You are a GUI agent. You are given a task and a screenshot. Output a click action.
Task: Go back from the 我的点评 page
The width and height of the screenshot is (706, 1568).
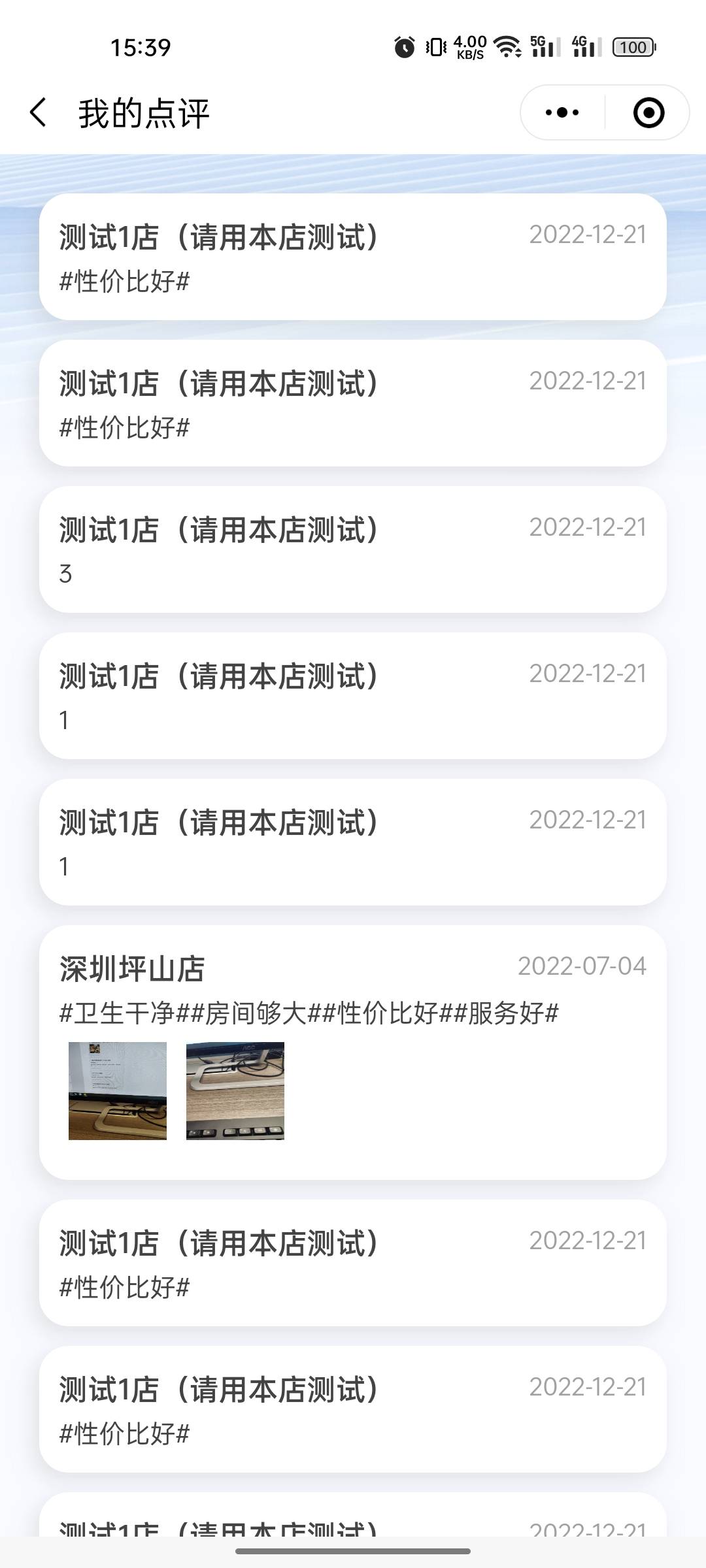39,112
